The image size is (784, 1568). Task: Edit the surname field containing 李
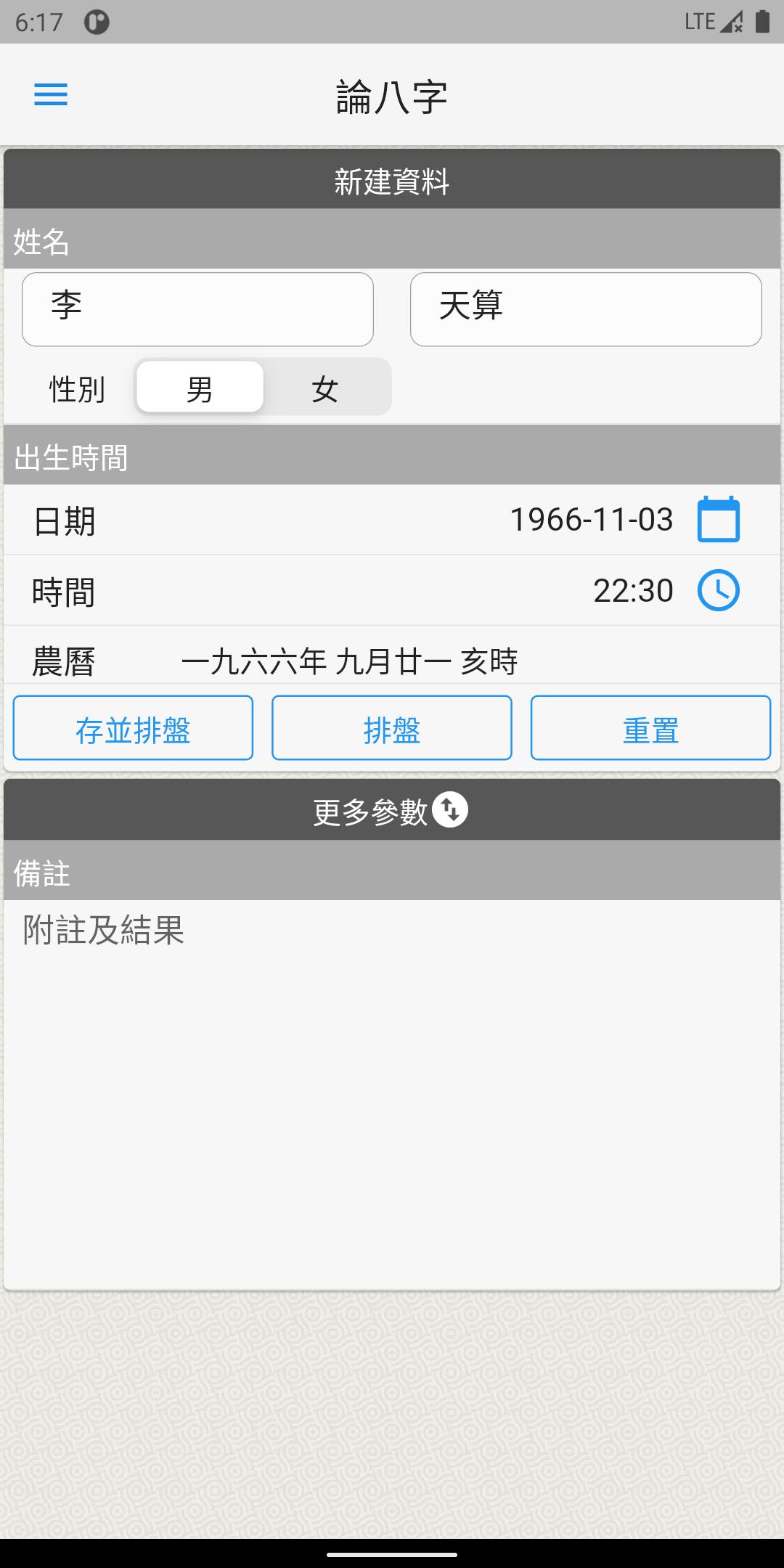point(197,309)
